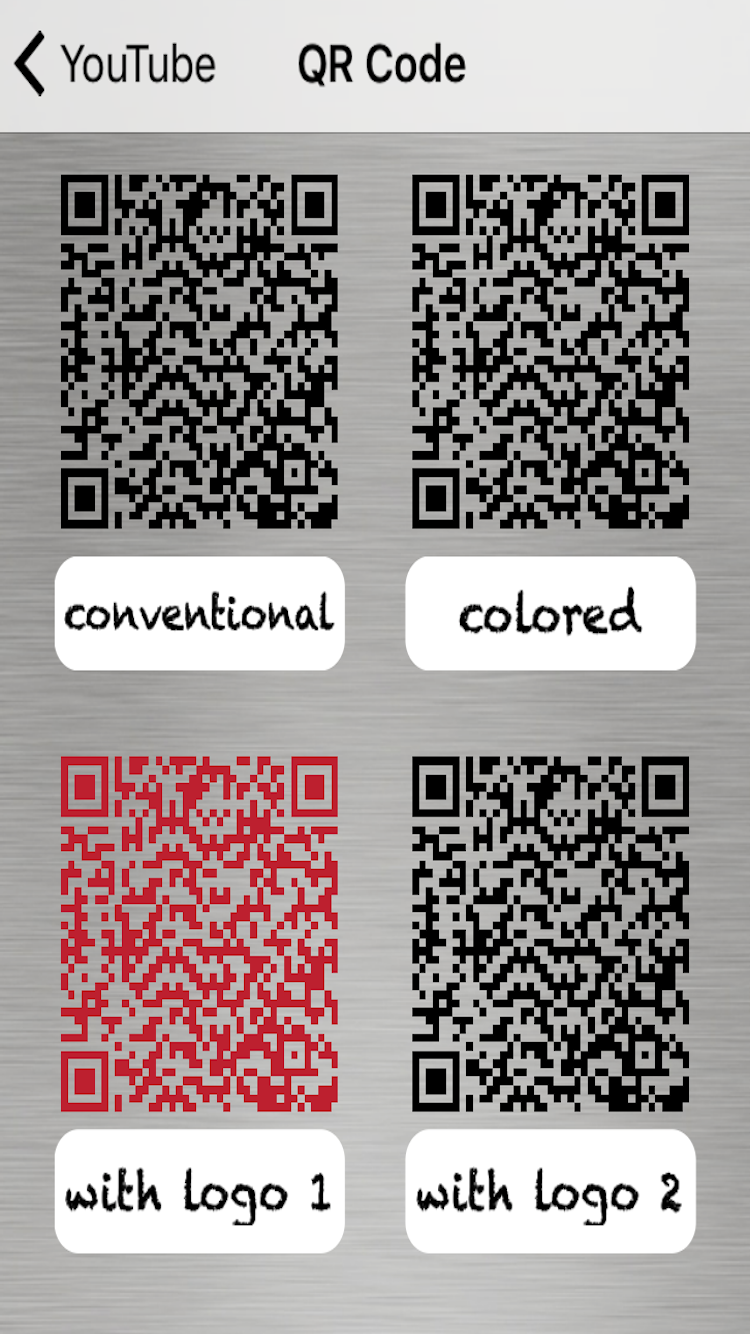Viewport: 750px width, 1334px height.
Task: Tap the 'colored' button
Action: tap(550, 612)
